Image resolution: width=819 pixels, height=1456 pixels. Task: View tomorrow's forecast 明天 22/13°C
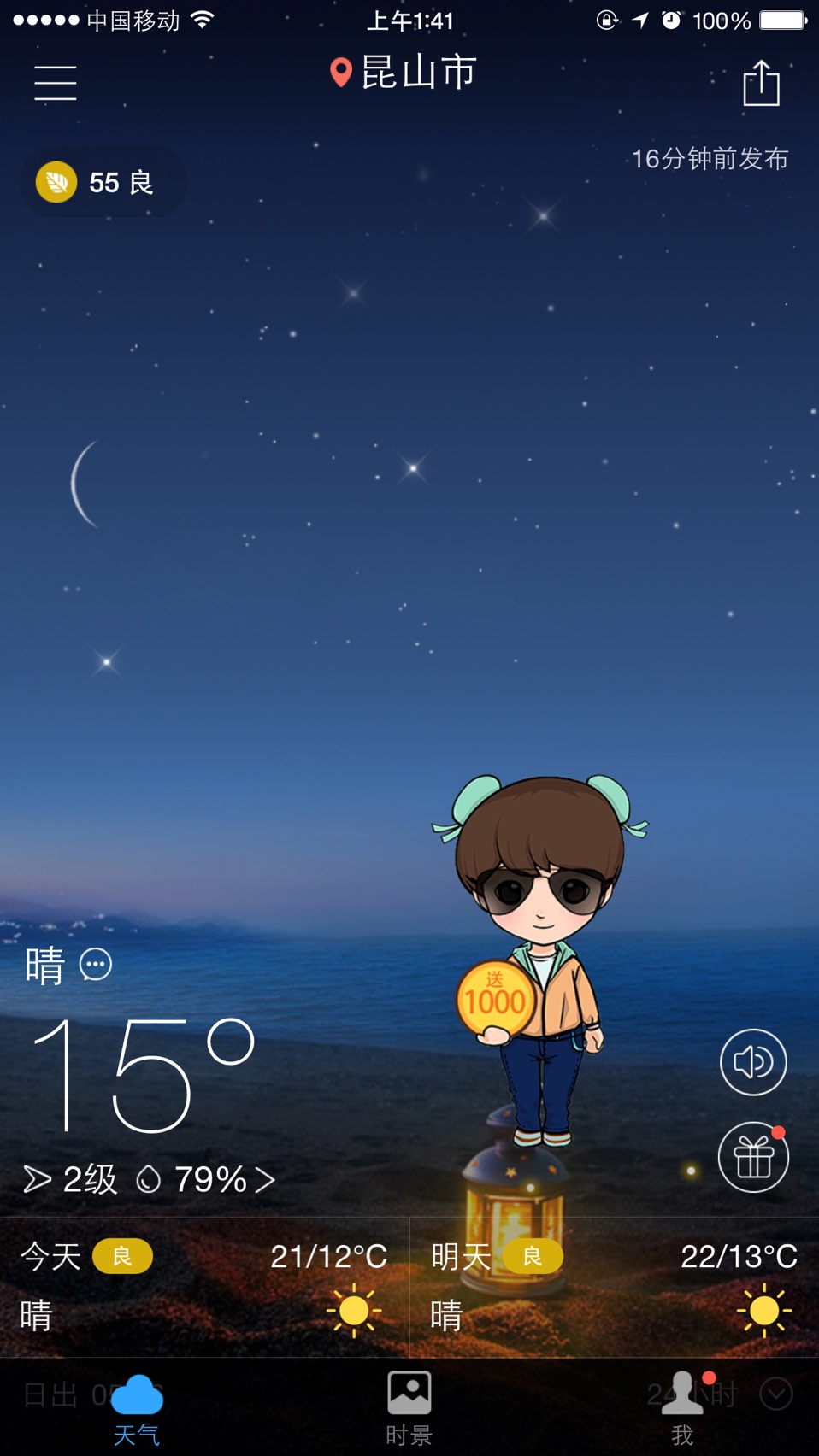615,1287
